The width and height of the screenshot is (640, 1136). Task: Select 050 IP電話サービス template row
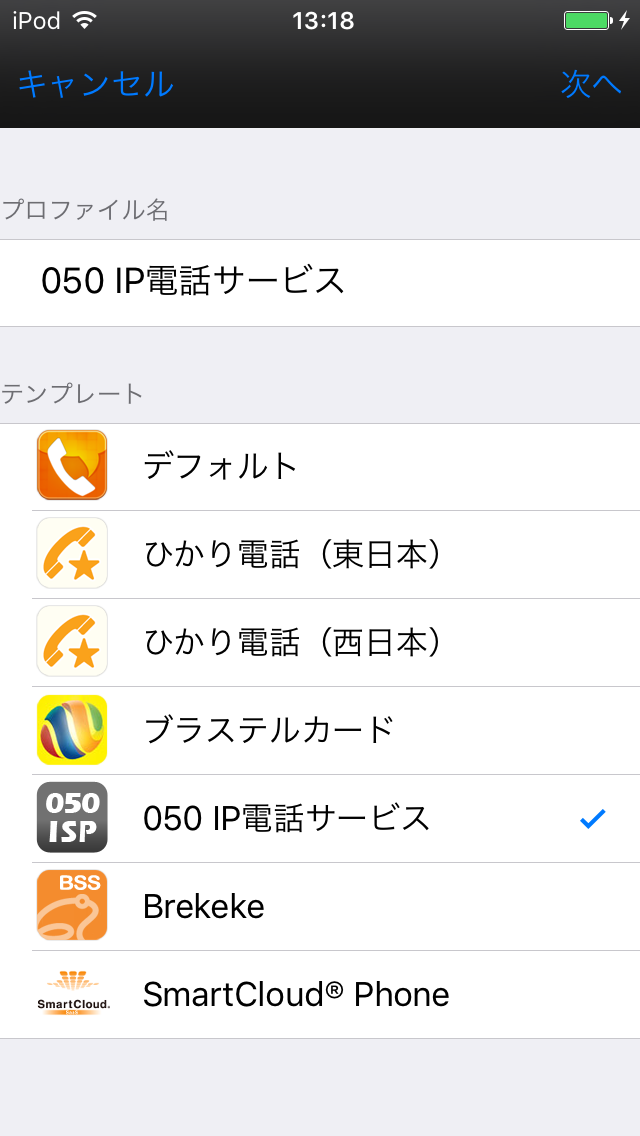click(x=320, y=818)
